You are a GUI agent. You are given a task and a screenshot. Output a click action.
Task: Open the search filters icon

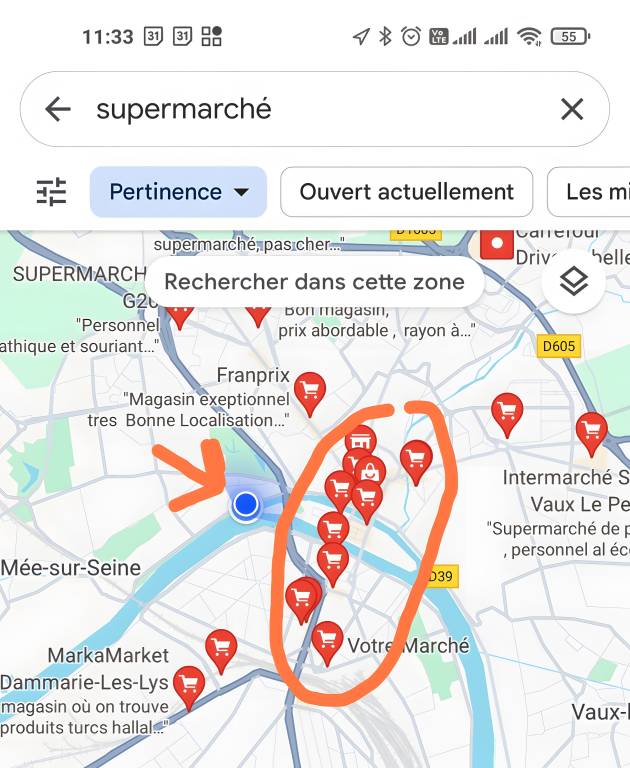pyautogui.click(x=51, y=192)
